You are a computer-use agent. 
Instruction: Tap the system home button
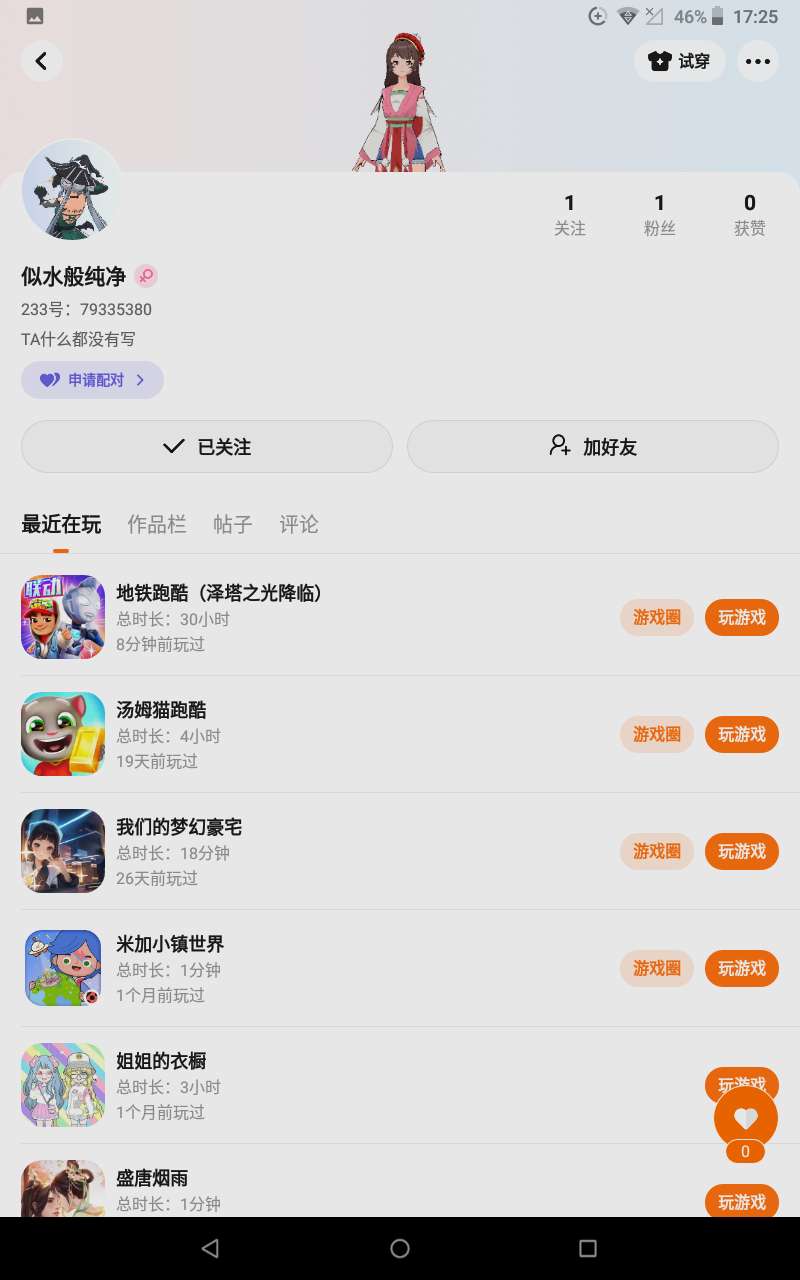tap(400, 1248)
